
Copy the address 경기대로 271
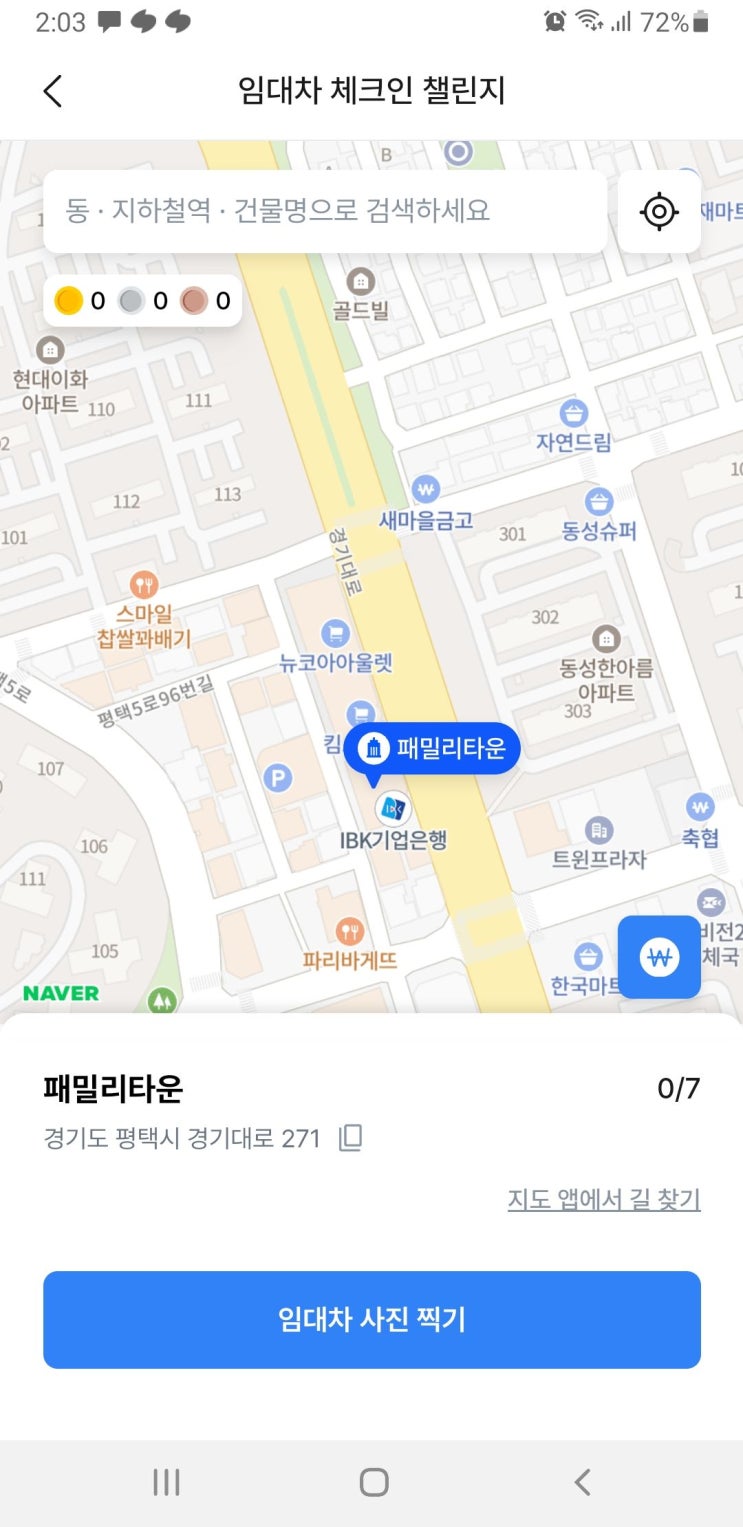point(350,1138)
